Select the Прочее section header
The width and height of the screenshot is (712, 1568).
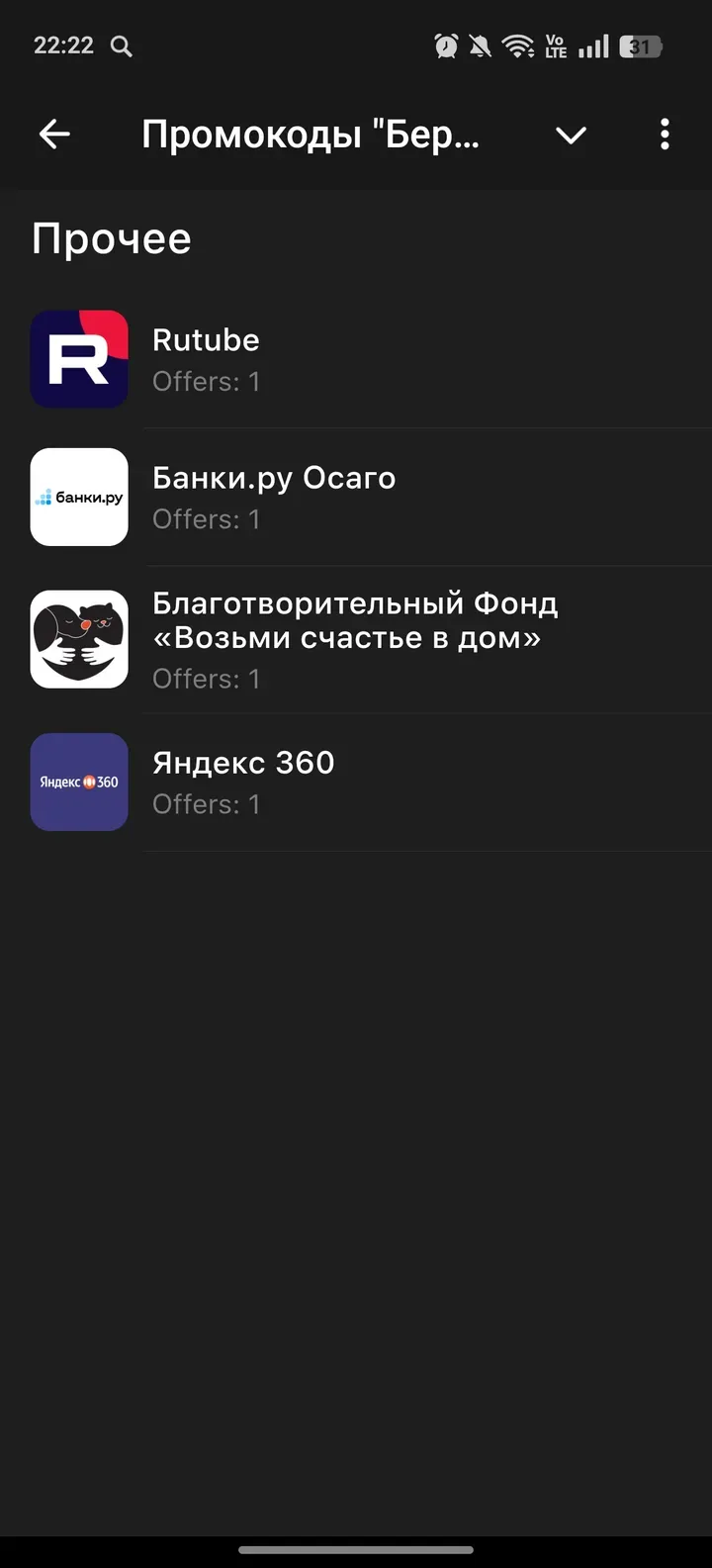(111, 237)
